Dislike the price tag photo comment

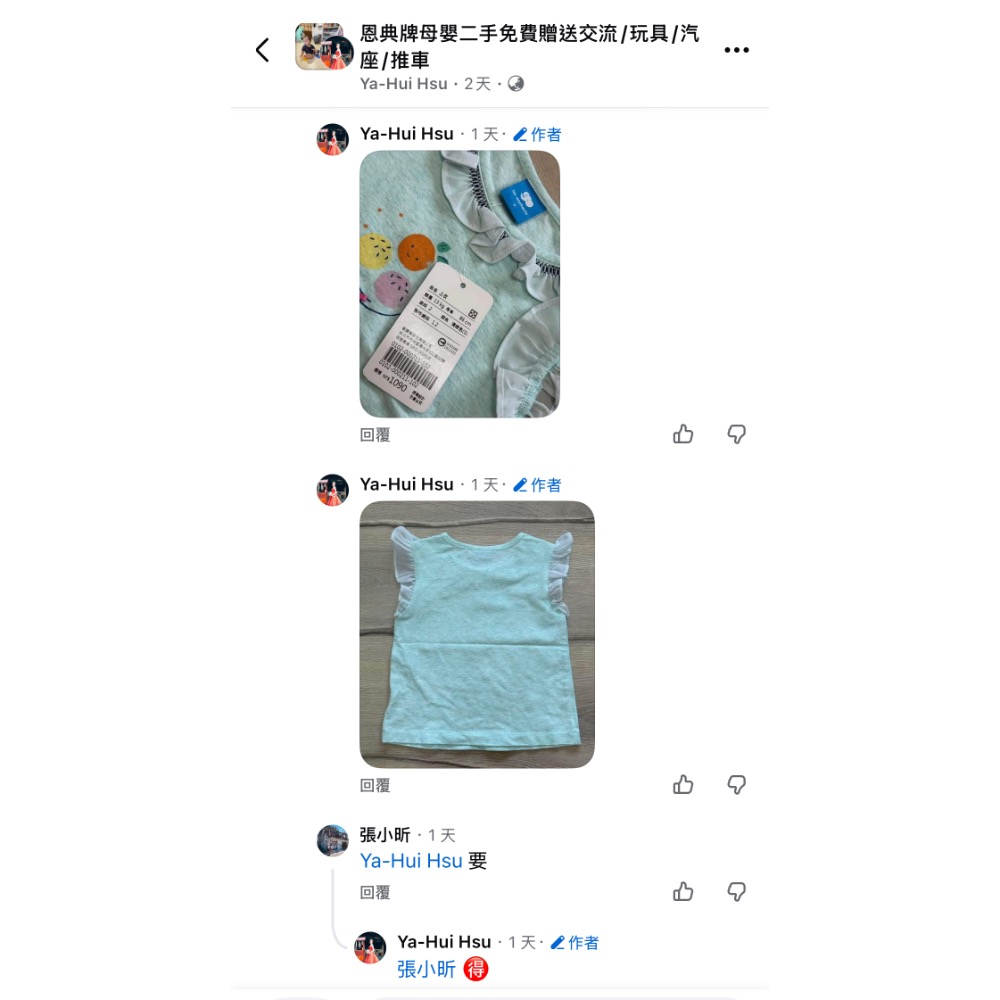(737, 434)
